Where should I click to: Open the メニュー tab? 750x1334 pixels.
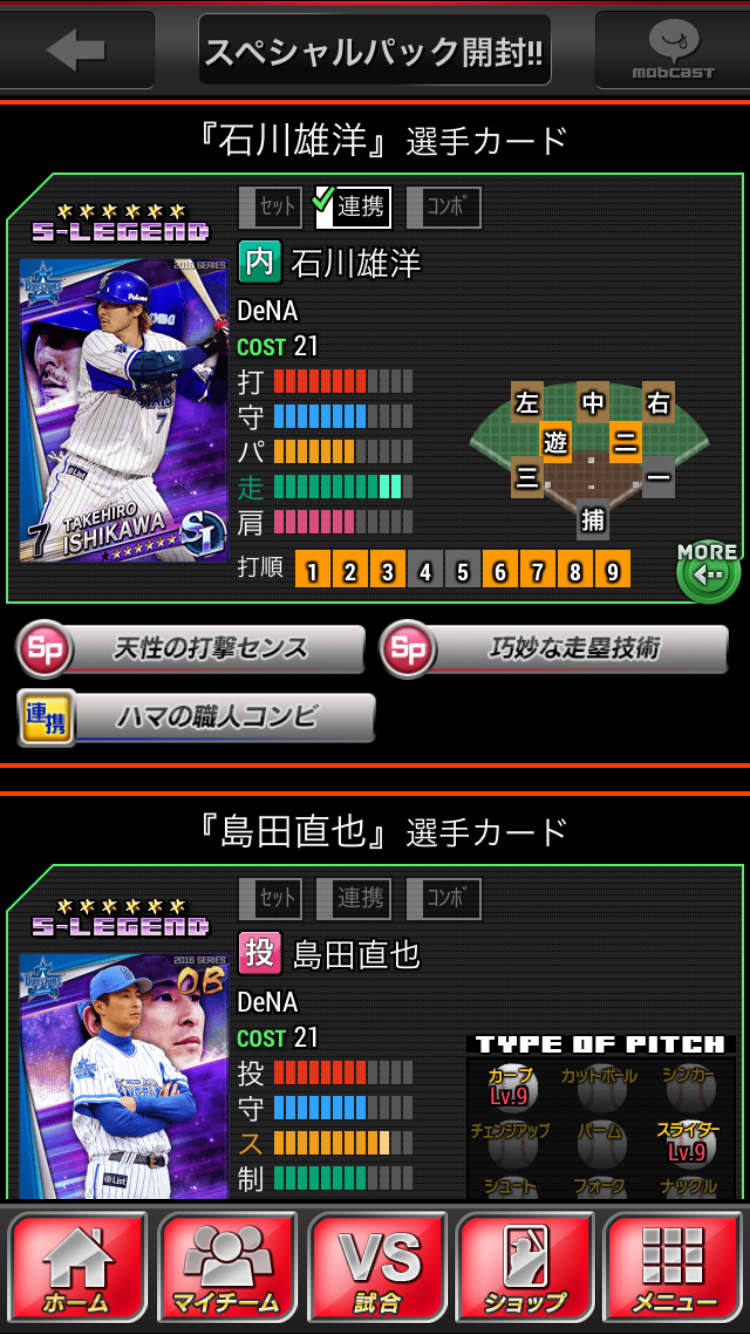[674, 1266]
